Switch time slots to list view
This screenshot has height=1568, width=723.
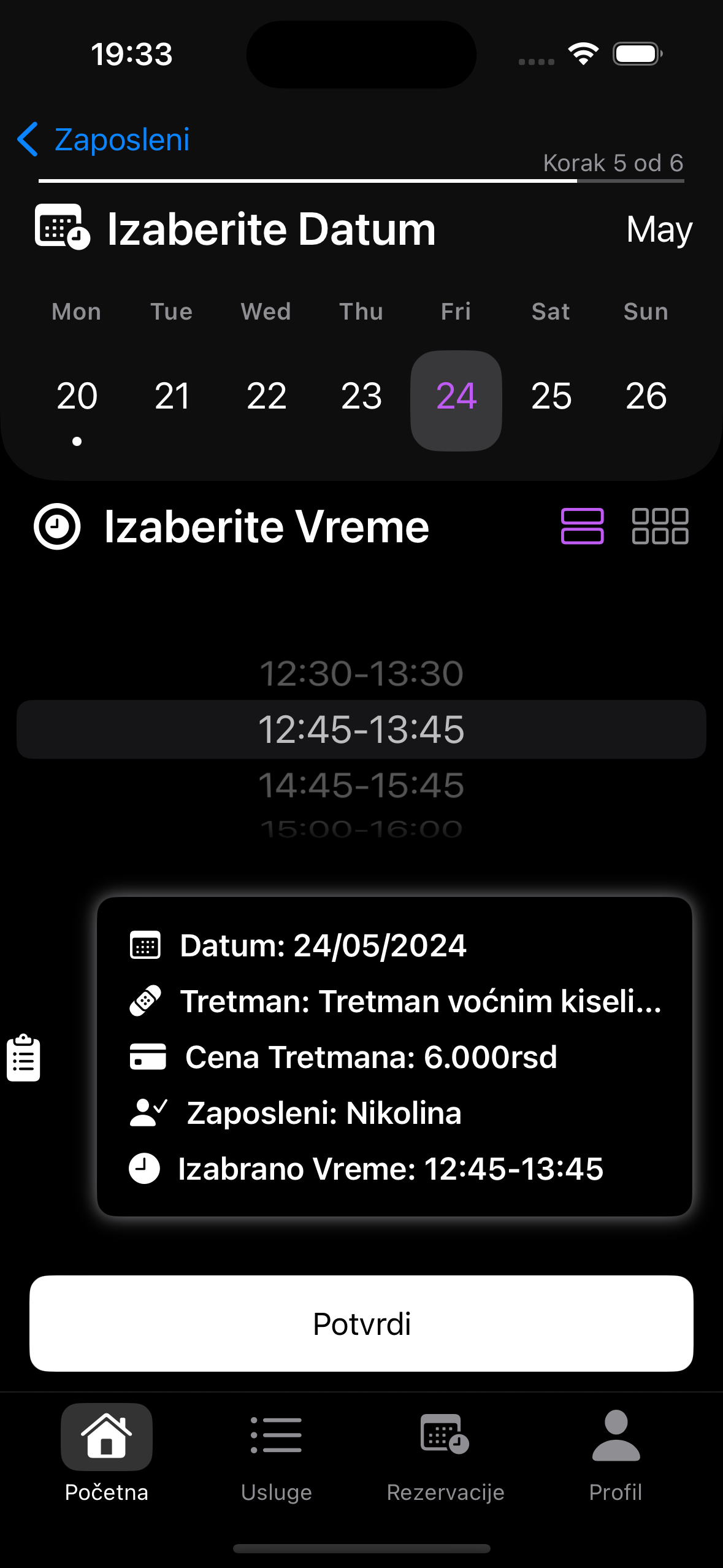point(582,526)
